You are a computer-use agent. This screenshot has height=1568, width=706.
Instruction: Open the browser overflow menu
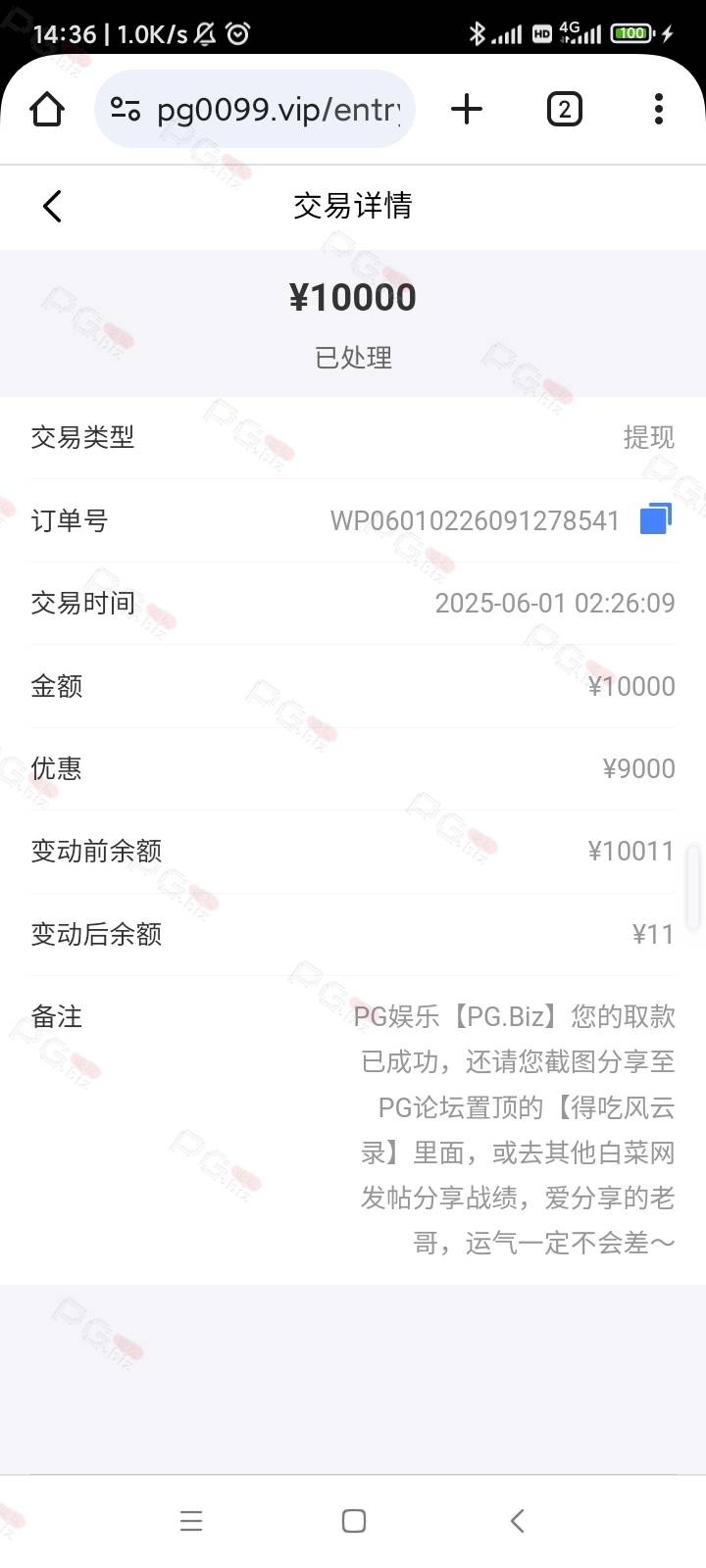click(659, 109)
